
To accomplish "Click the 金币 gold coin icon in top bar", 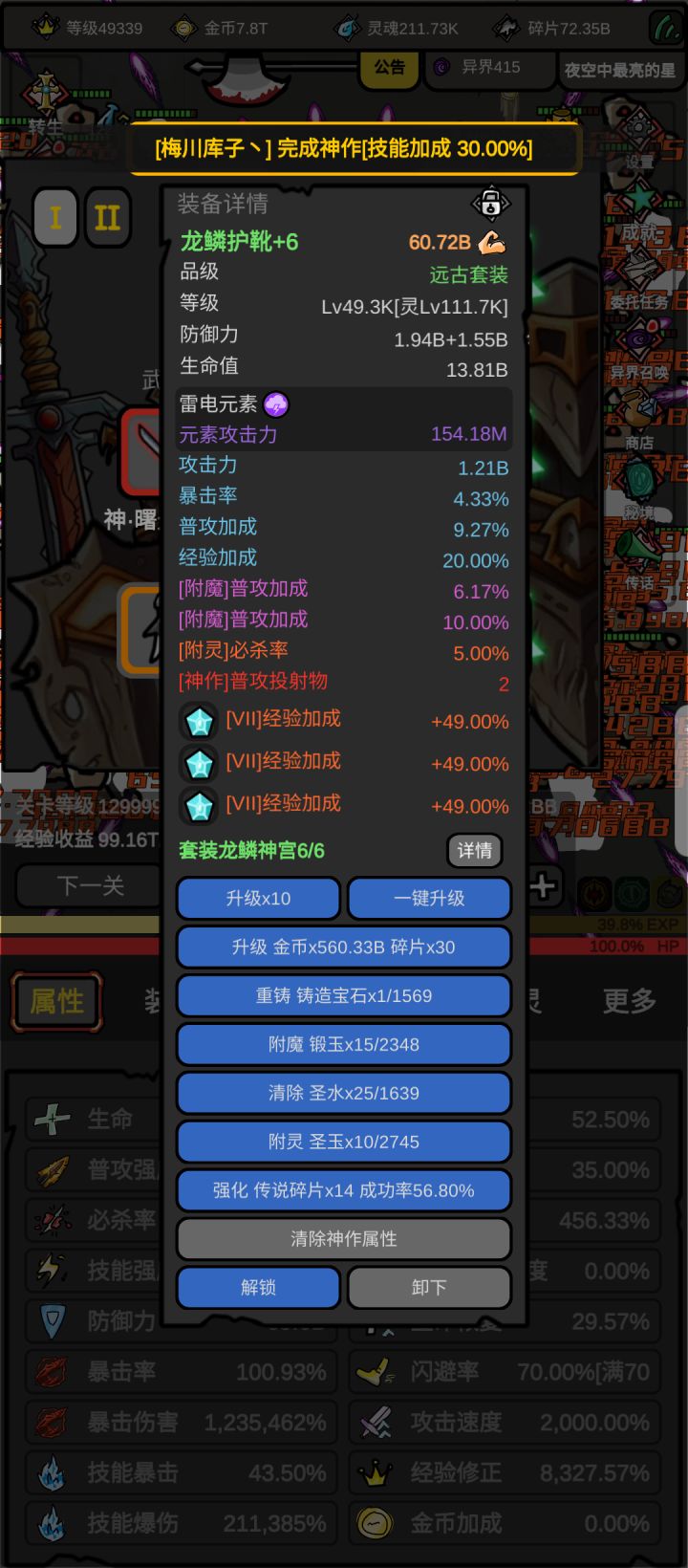I will (x=181, y=28).
